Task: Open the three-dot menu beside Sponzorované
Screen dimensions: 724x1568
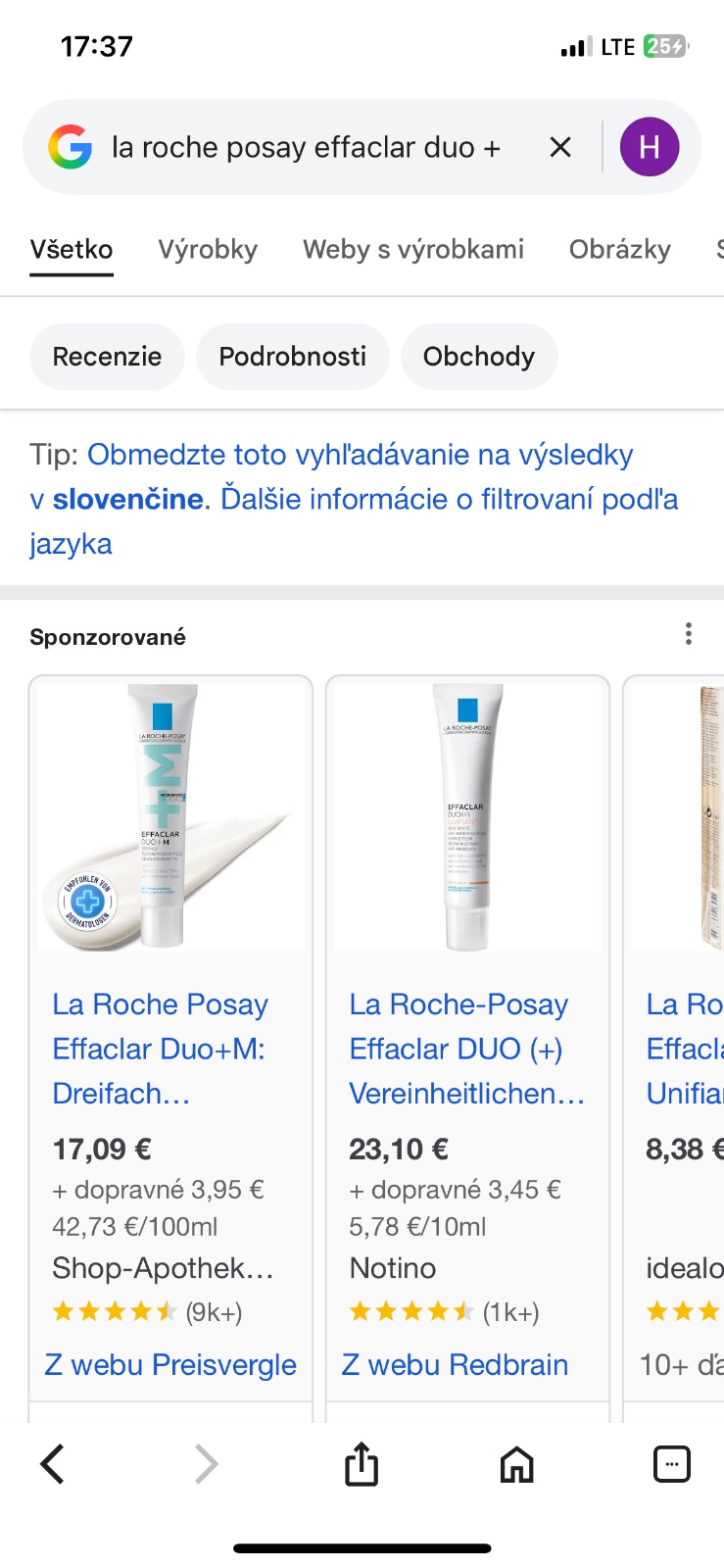Action: pos(689,634)
